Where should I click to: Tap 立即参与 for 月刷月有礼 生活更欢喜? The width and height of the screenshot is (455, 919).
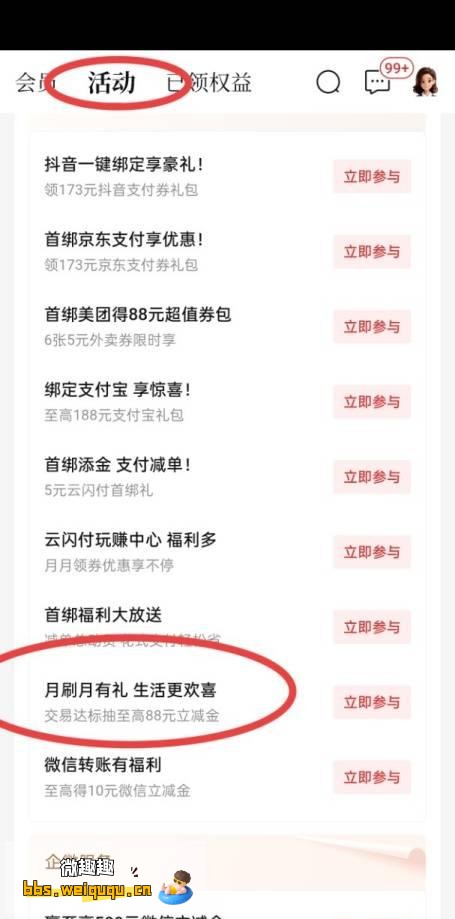coord(372,702)
